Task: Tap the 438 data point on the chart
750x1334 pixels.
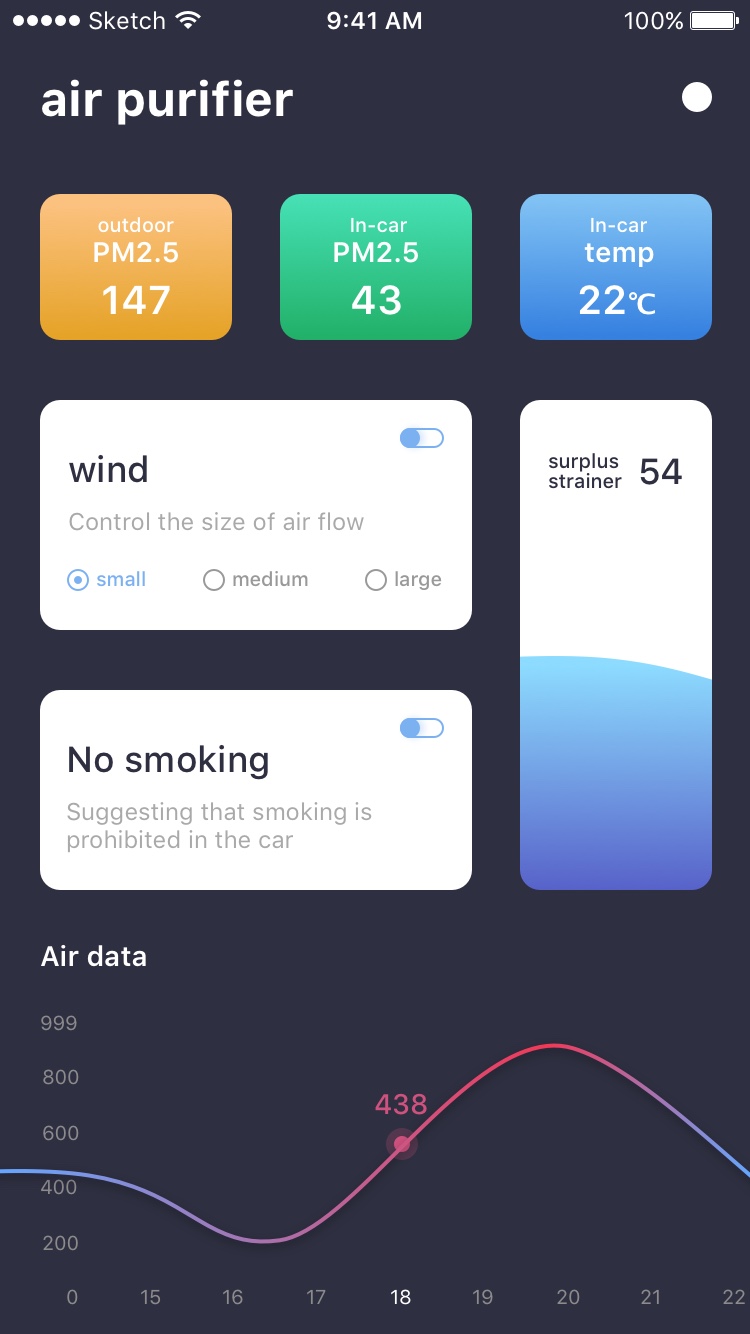Action: point(401,1144)
